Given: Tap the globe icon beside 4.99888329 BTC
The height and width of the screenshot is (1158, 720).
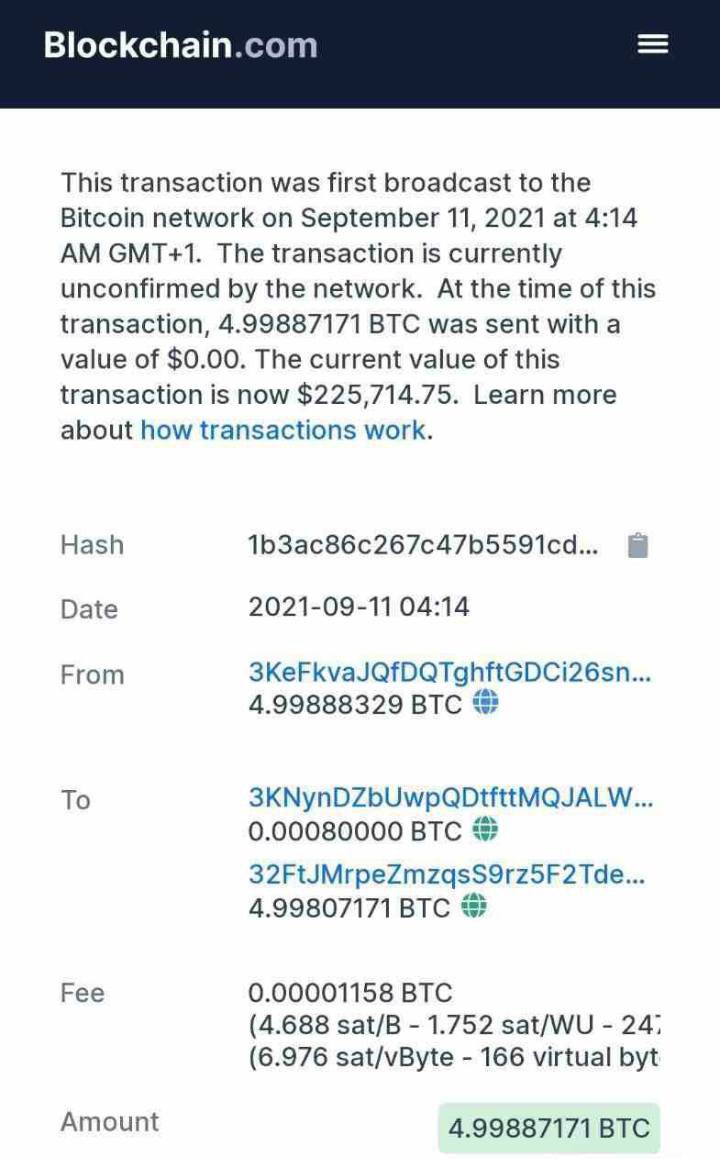Looking at the screenshot, I should pos(485,704).
